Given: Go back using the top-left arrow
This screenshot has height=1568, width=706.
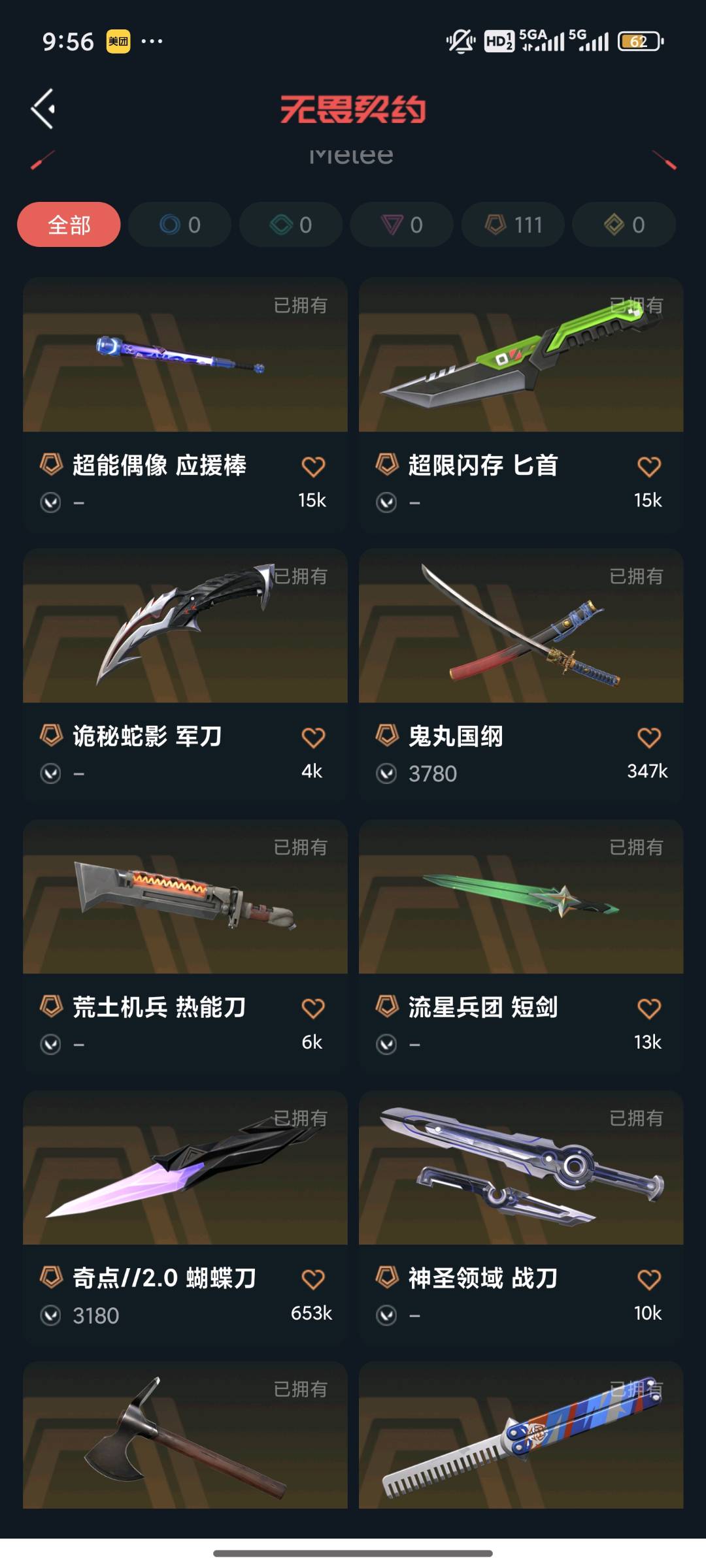Looking at the screenshot, I should (x=43, y=108).
